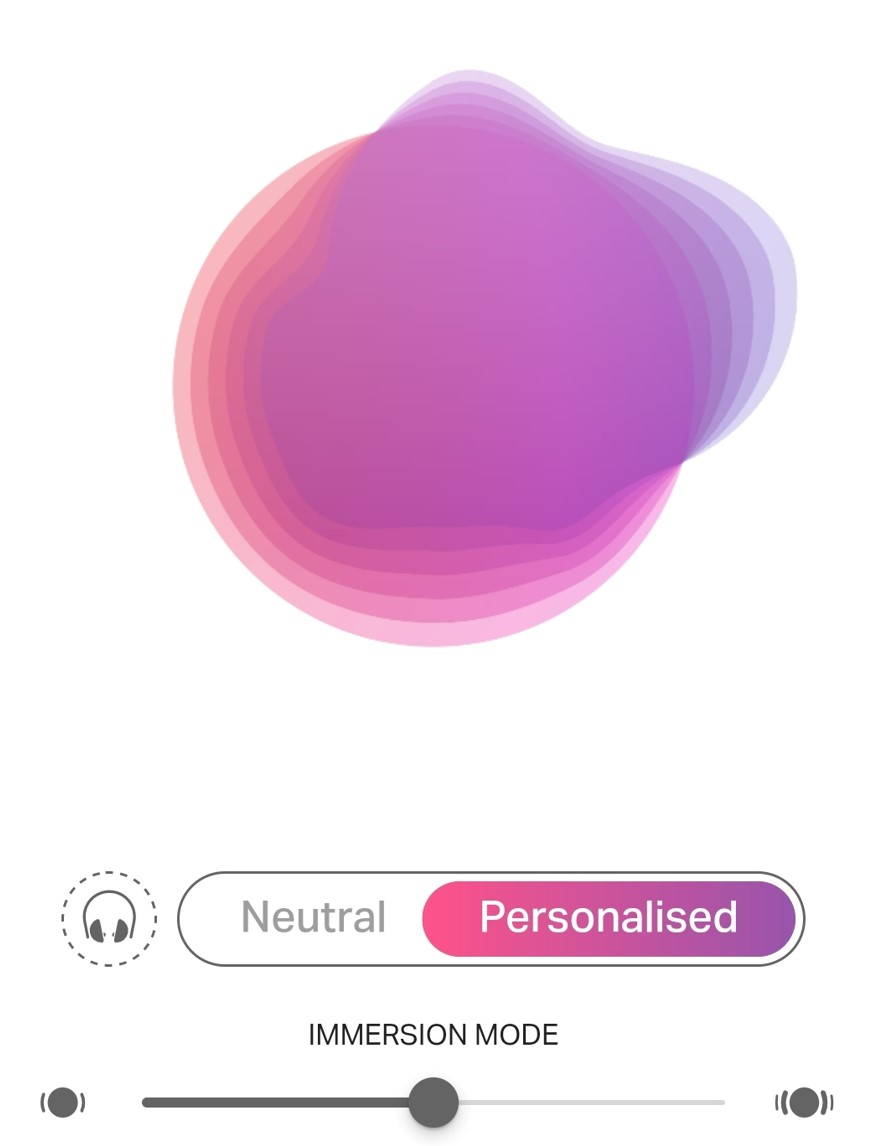Tap the low immersion icon
Viewport: 883px width, 1146px height.
point(63,1102)
